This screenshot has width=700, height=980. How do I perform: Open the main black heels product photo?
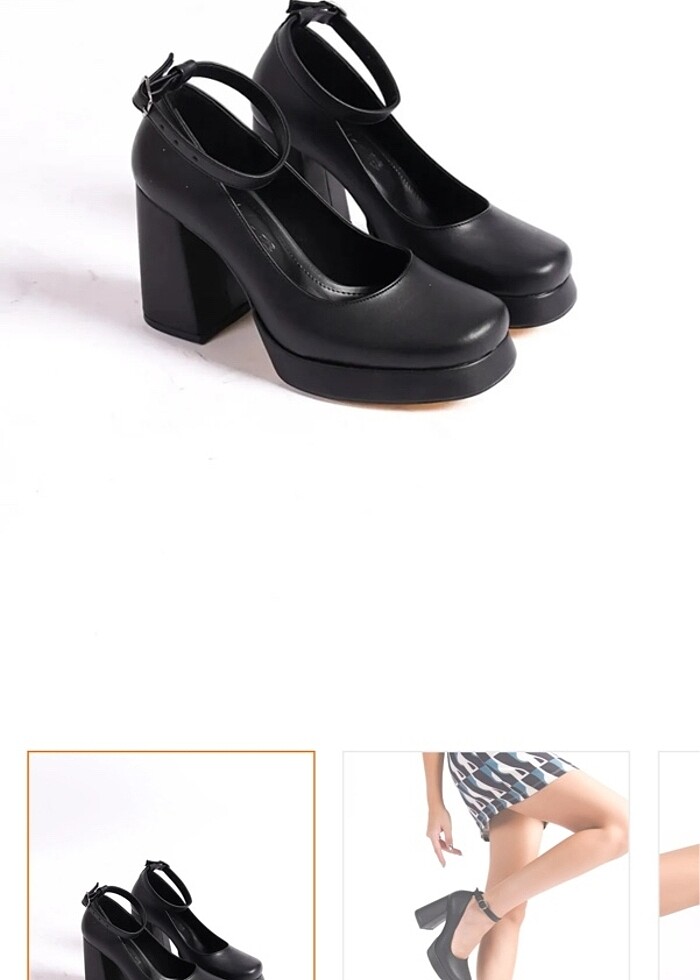[x=350, y=220]
